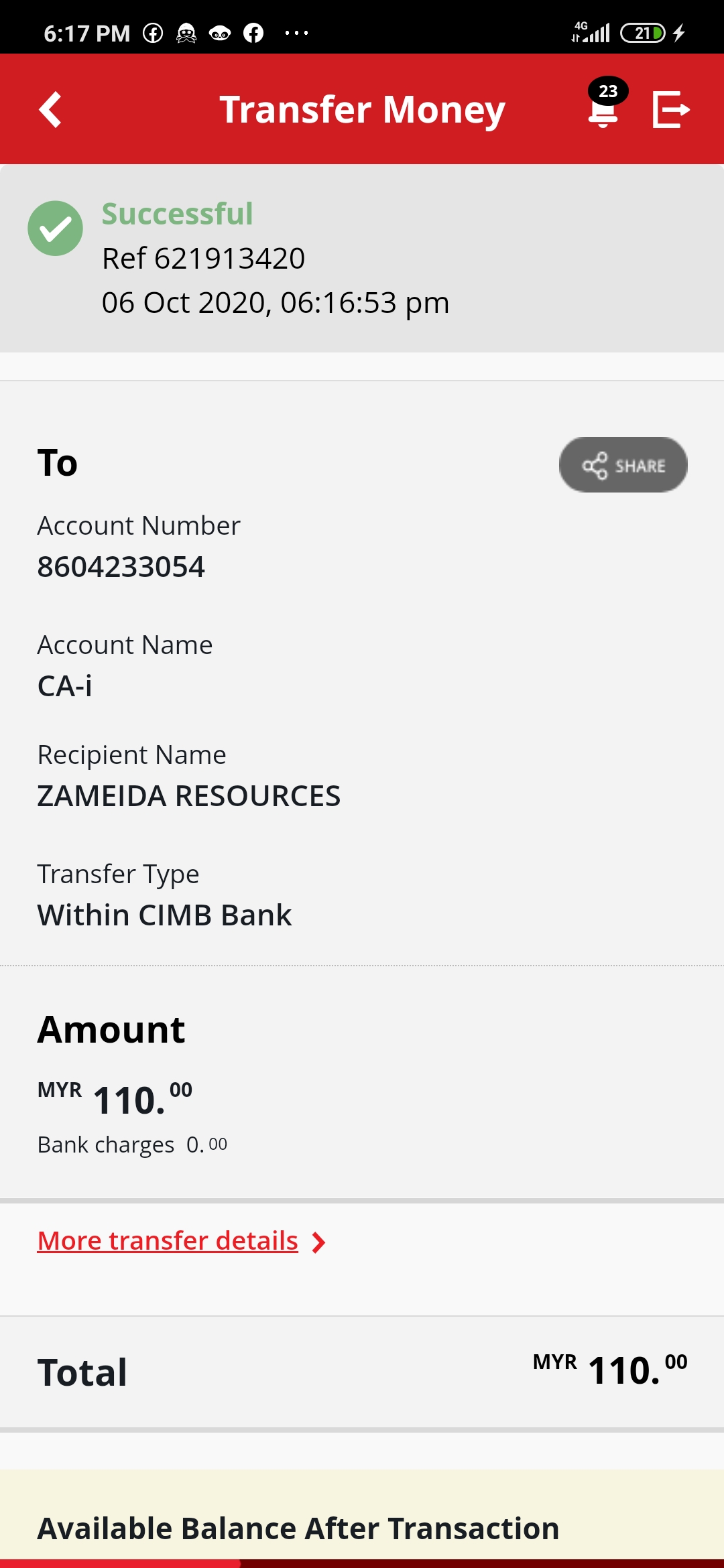
Task: Tap the logout icon
Action: click(671, 109)
